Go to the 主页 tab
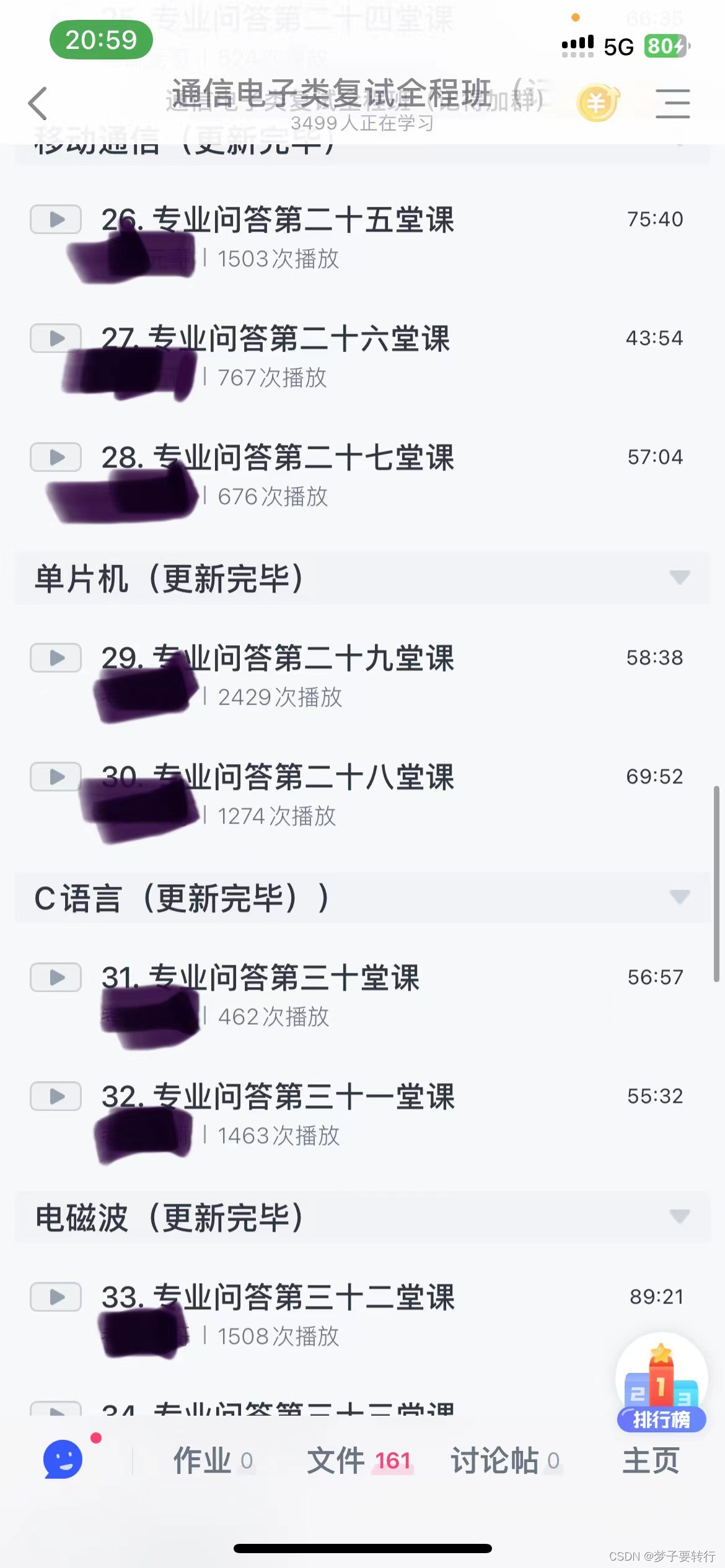 651,1461
